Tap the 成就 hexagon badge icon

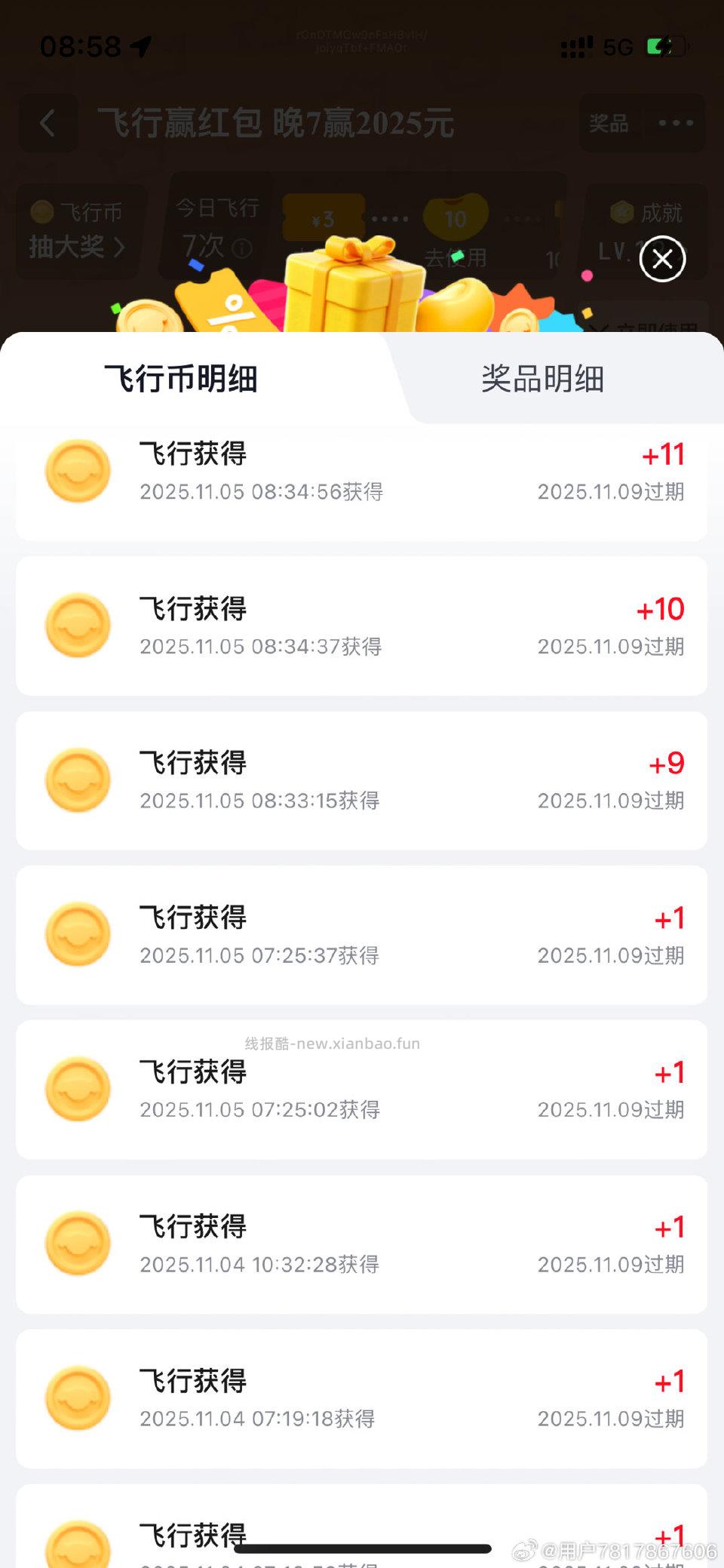click(621, 213)
